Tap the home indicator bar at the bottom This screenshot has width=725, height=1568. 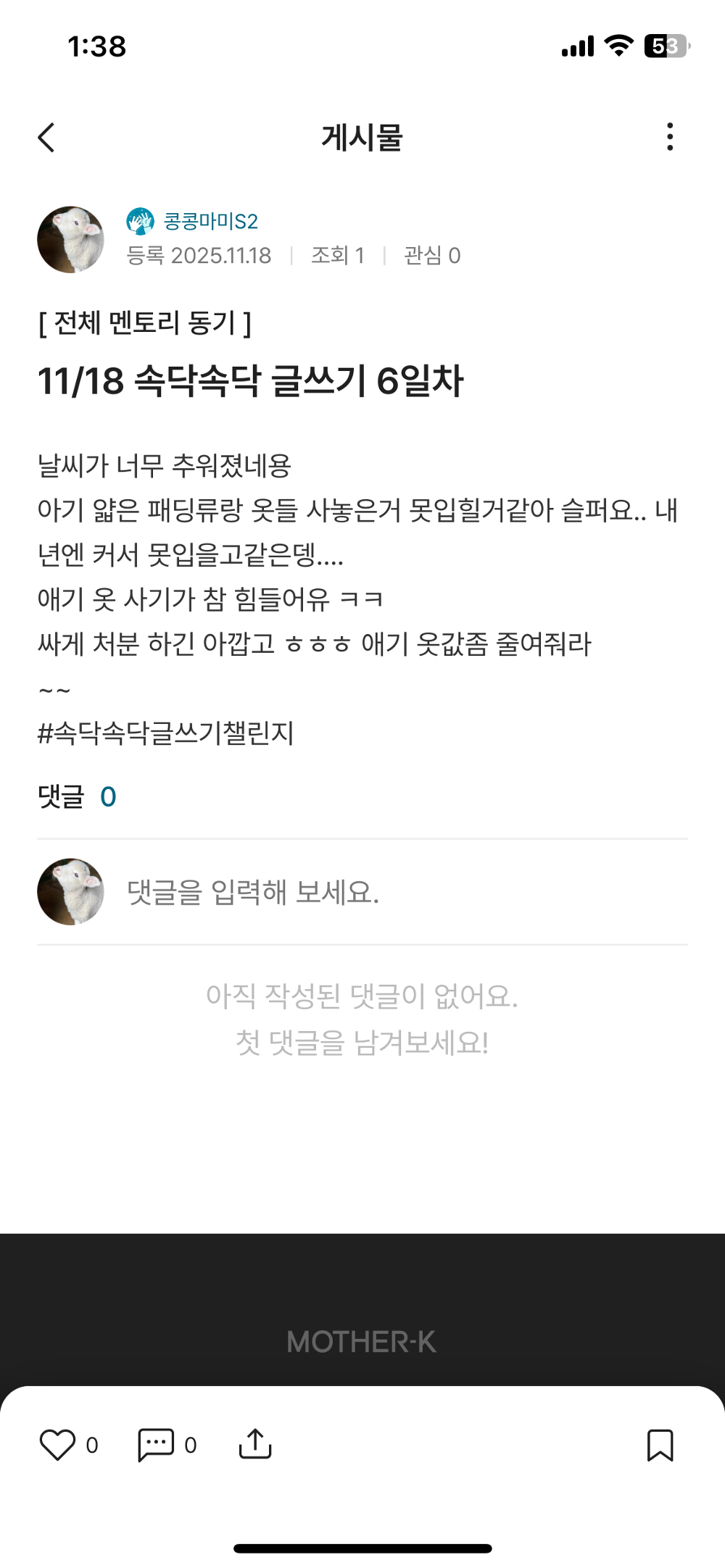(362, 1548)
